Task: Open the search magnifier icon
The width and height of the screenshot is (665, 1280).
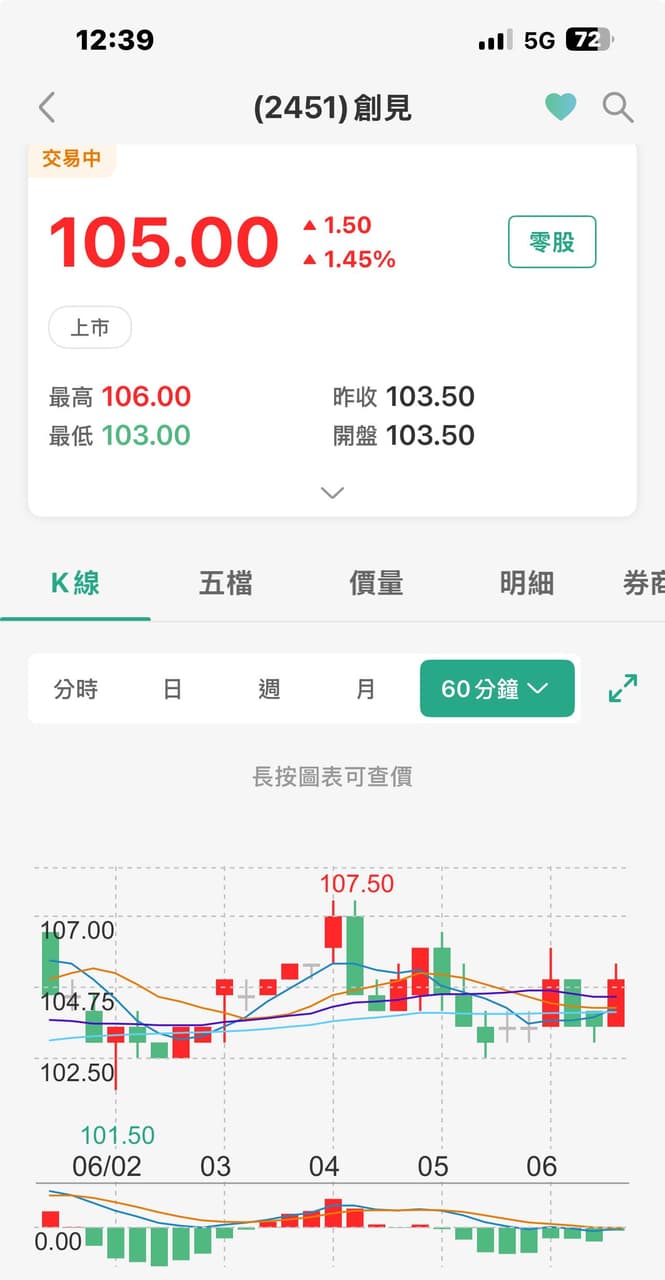Action: (618, 108)
